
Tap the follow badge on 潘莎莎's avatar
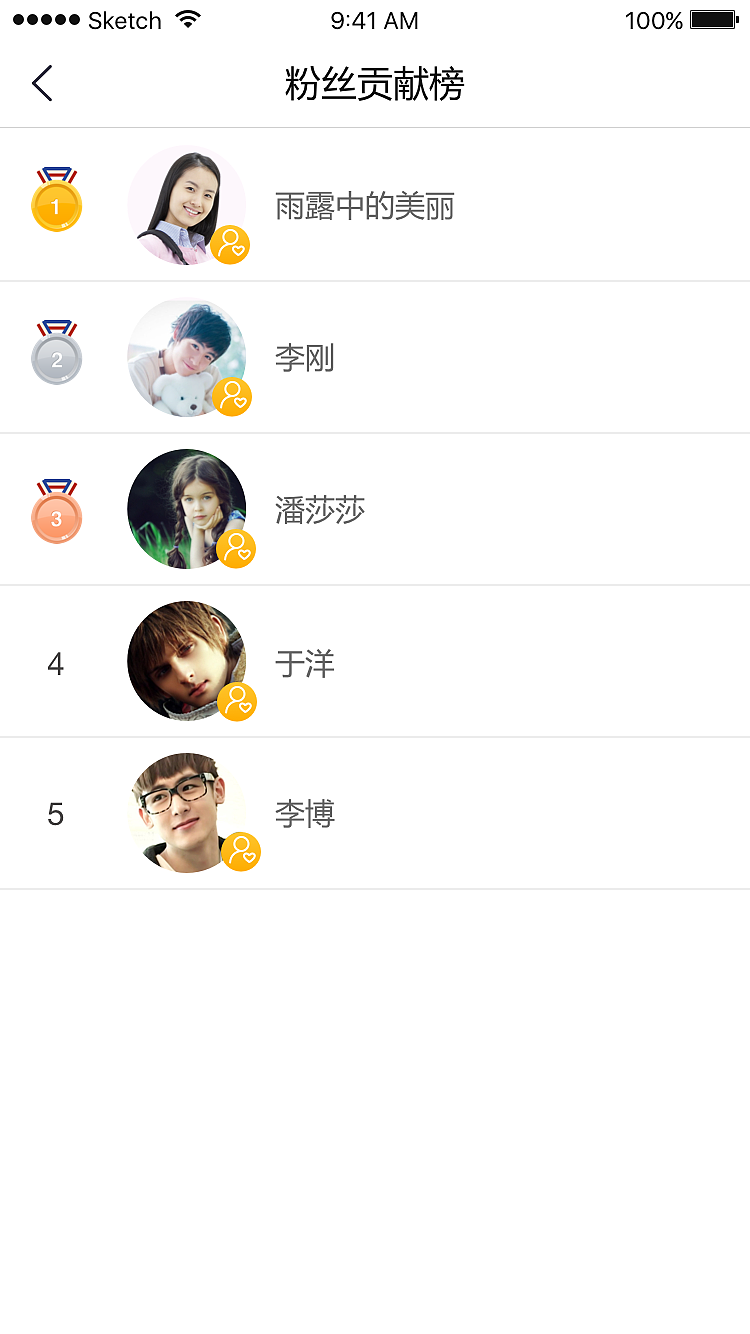pos(237,549)
